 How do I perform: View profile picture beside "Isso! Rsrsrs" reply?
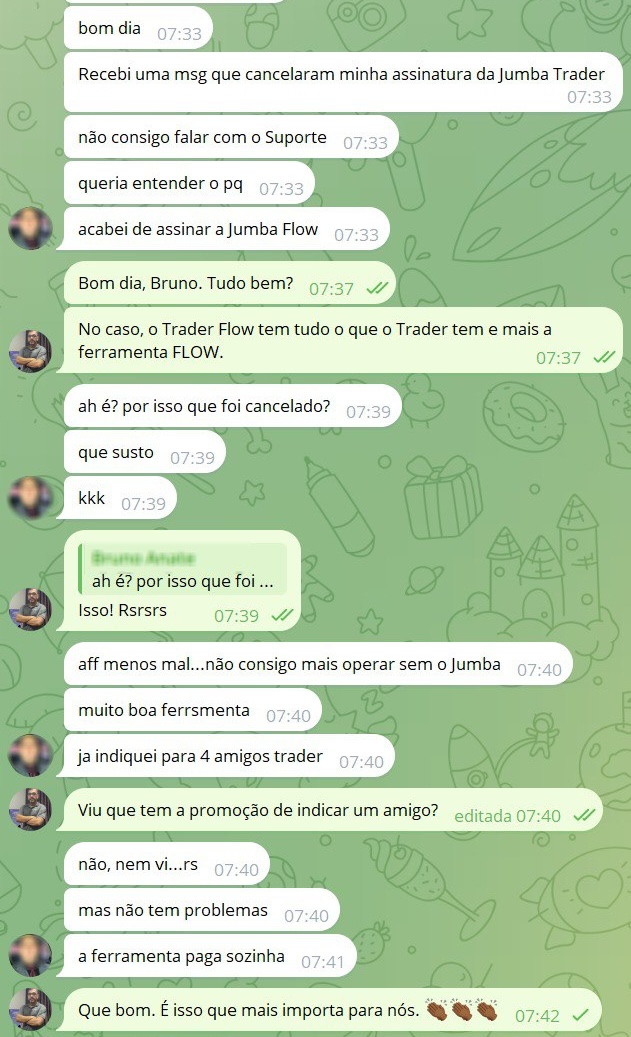pos(30,609)
